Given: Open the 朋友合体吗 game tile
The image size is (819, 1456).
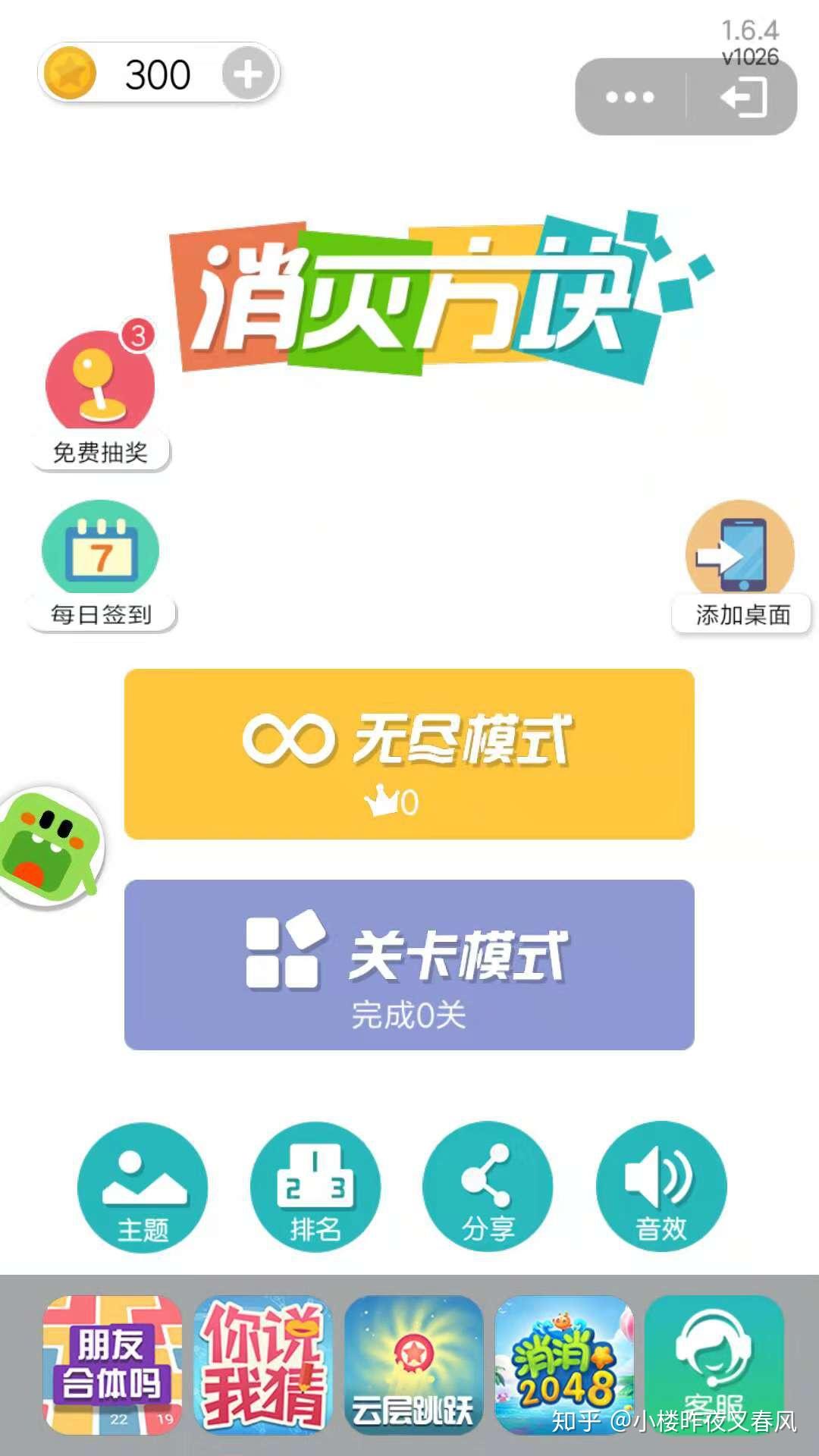Looking at the screenshot, I should [x=112, y=1365].
